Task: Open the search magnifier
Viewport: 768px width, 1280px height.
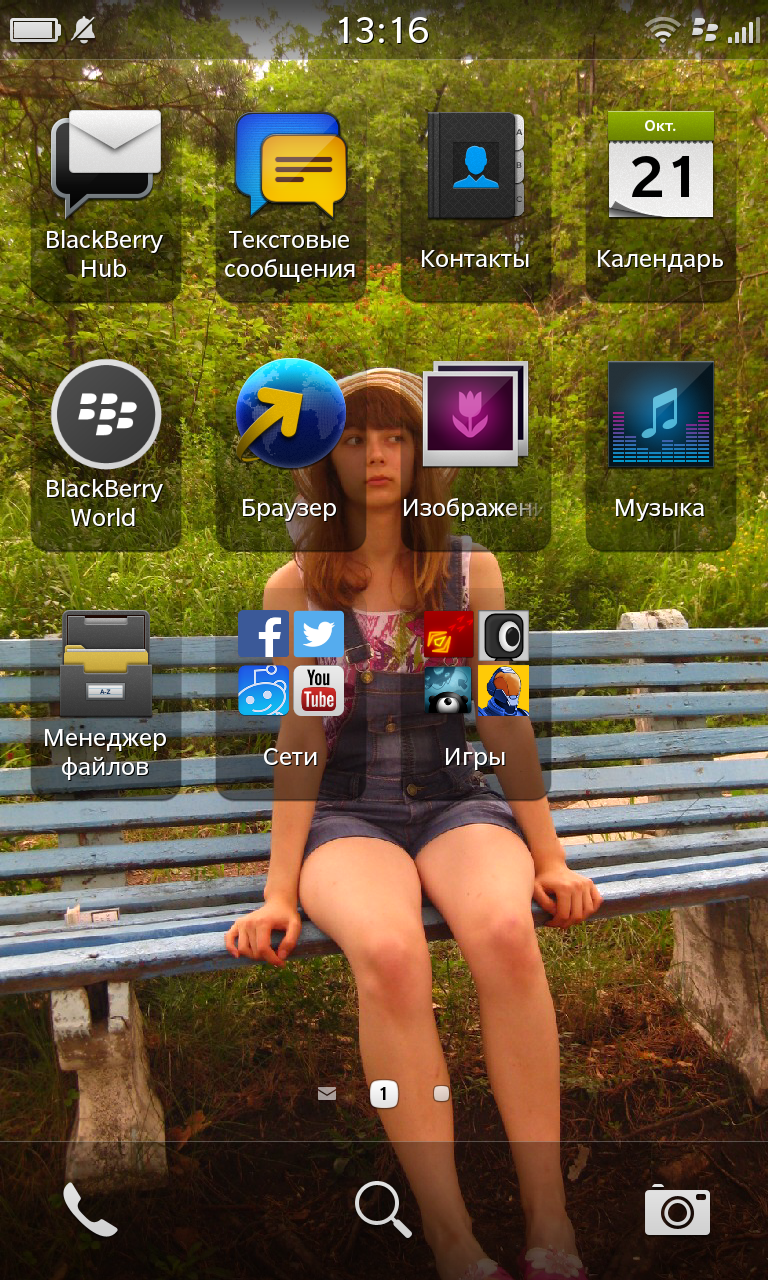Action: click(383, 1210)
